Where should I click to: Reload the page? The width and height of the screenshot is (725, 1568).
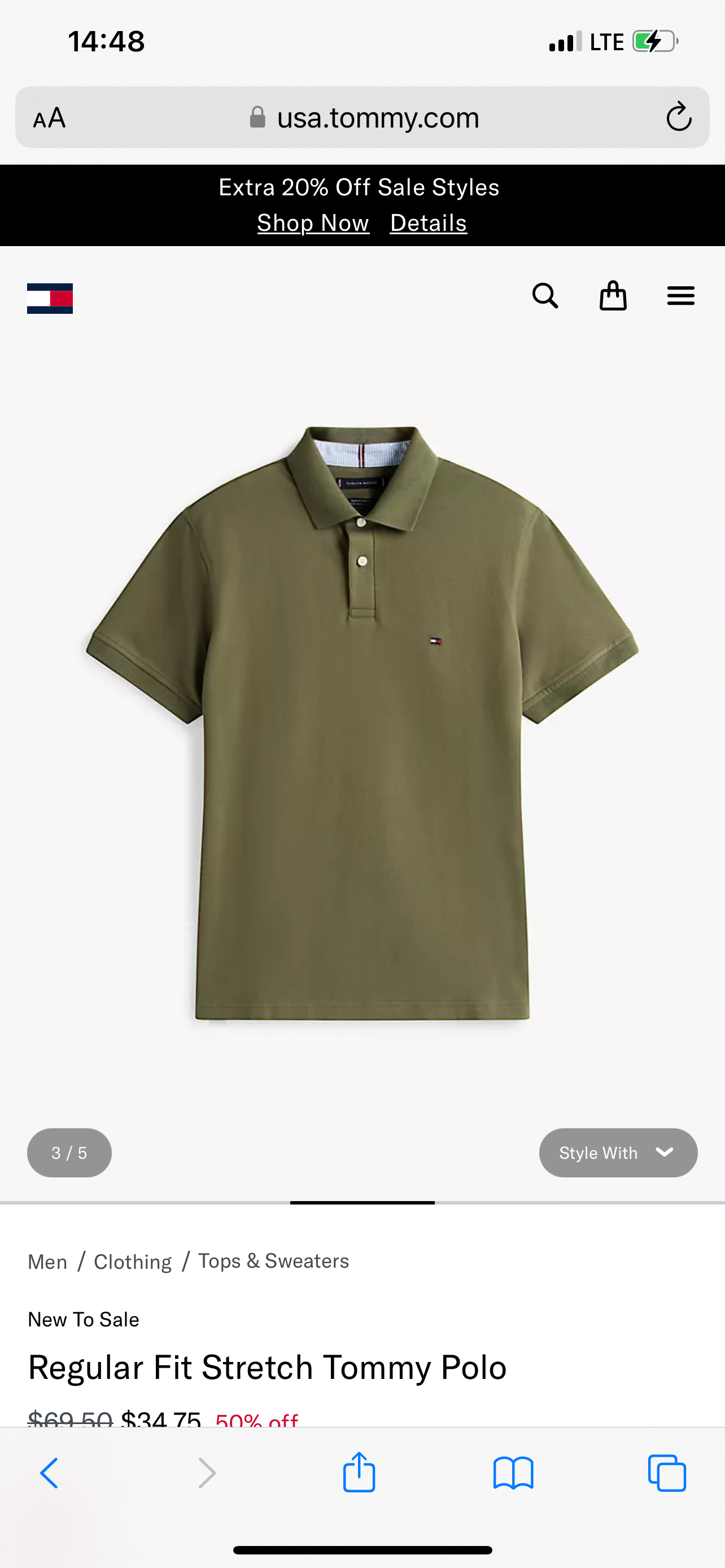[x=679, y=117]
